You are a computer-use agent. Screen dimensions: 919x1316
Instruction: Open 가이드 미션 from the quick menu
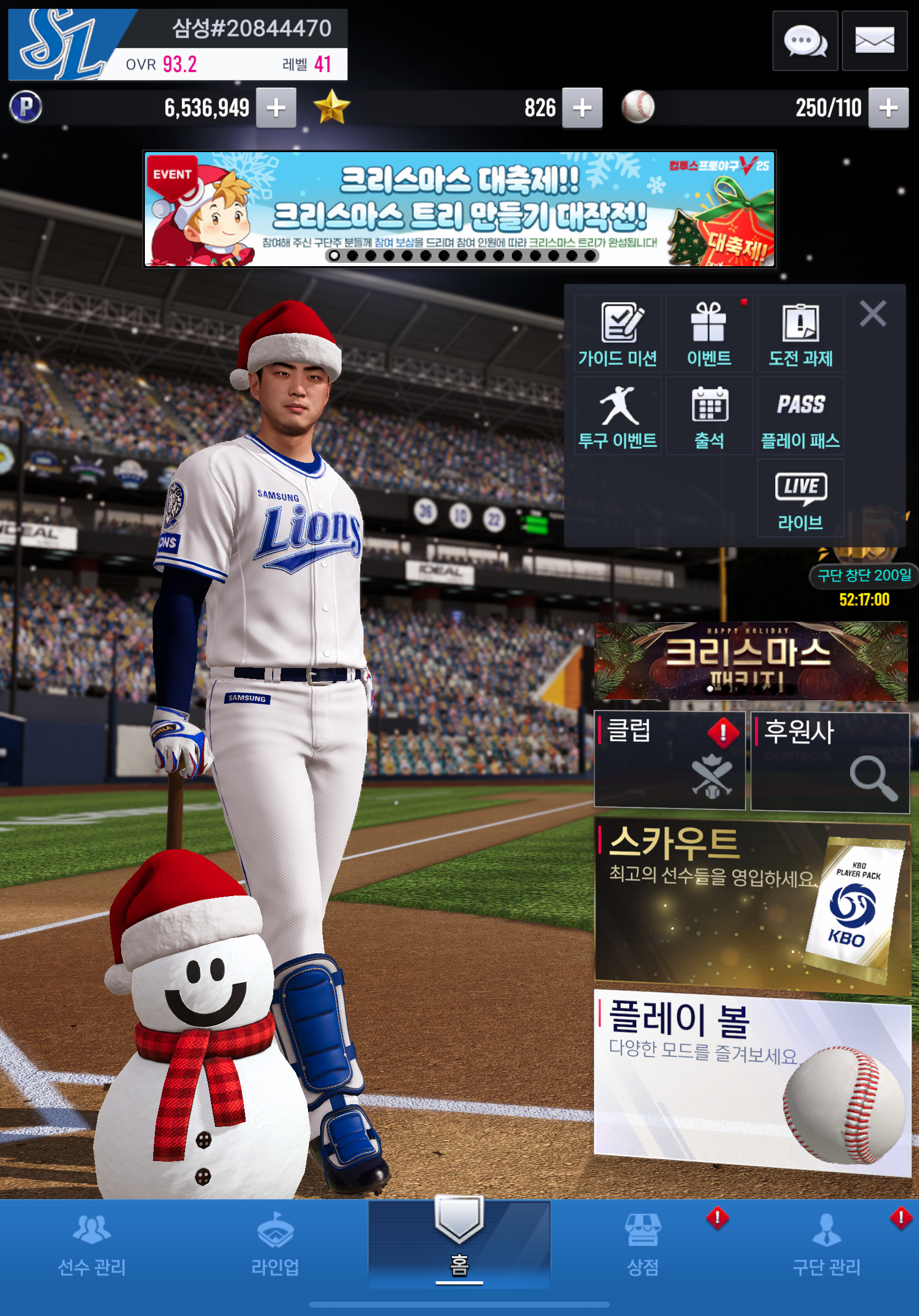(618, 335)
